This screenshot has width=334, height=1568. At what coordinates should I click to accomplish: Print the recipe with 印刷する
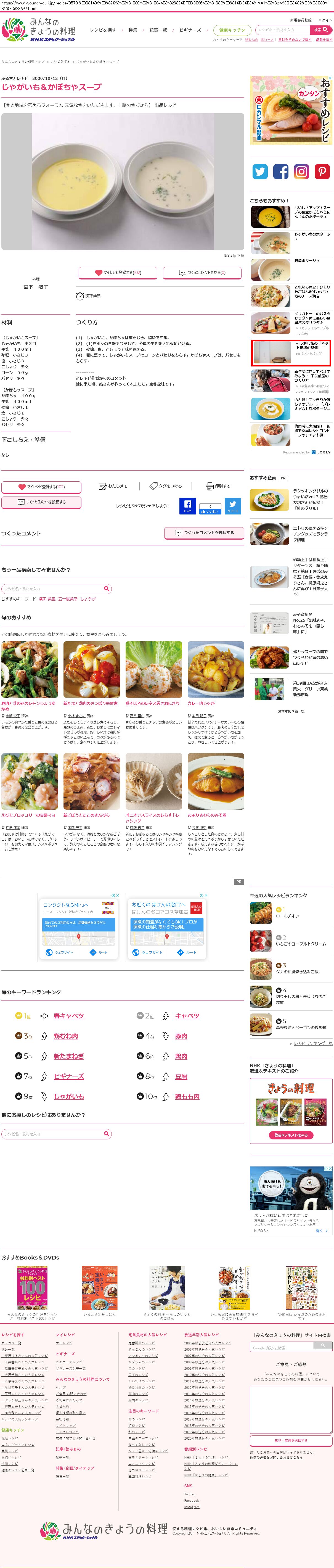[x=218, y=486]
